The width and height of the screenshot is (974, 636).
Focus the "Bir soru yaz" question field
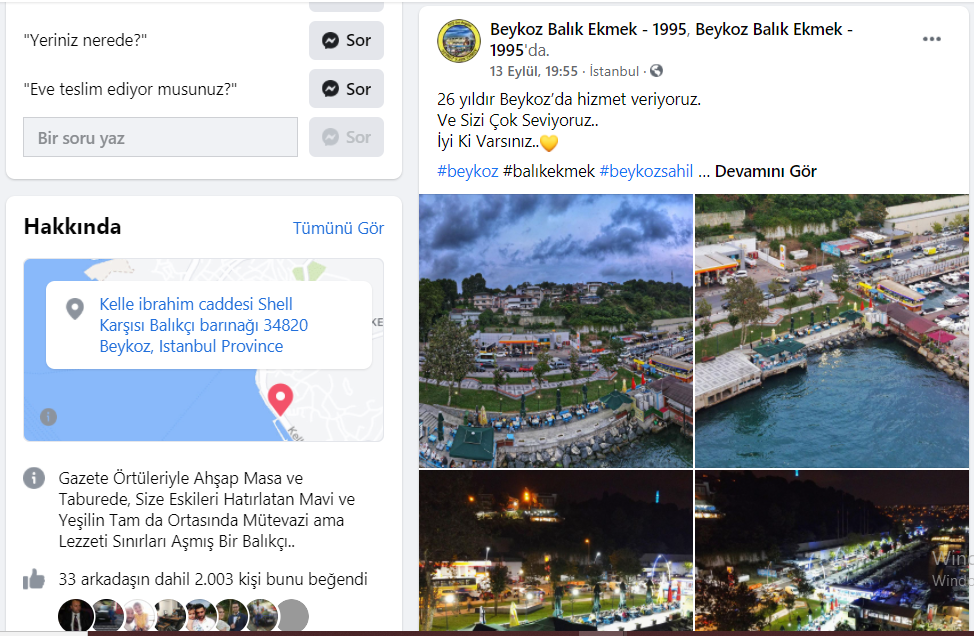160,137
